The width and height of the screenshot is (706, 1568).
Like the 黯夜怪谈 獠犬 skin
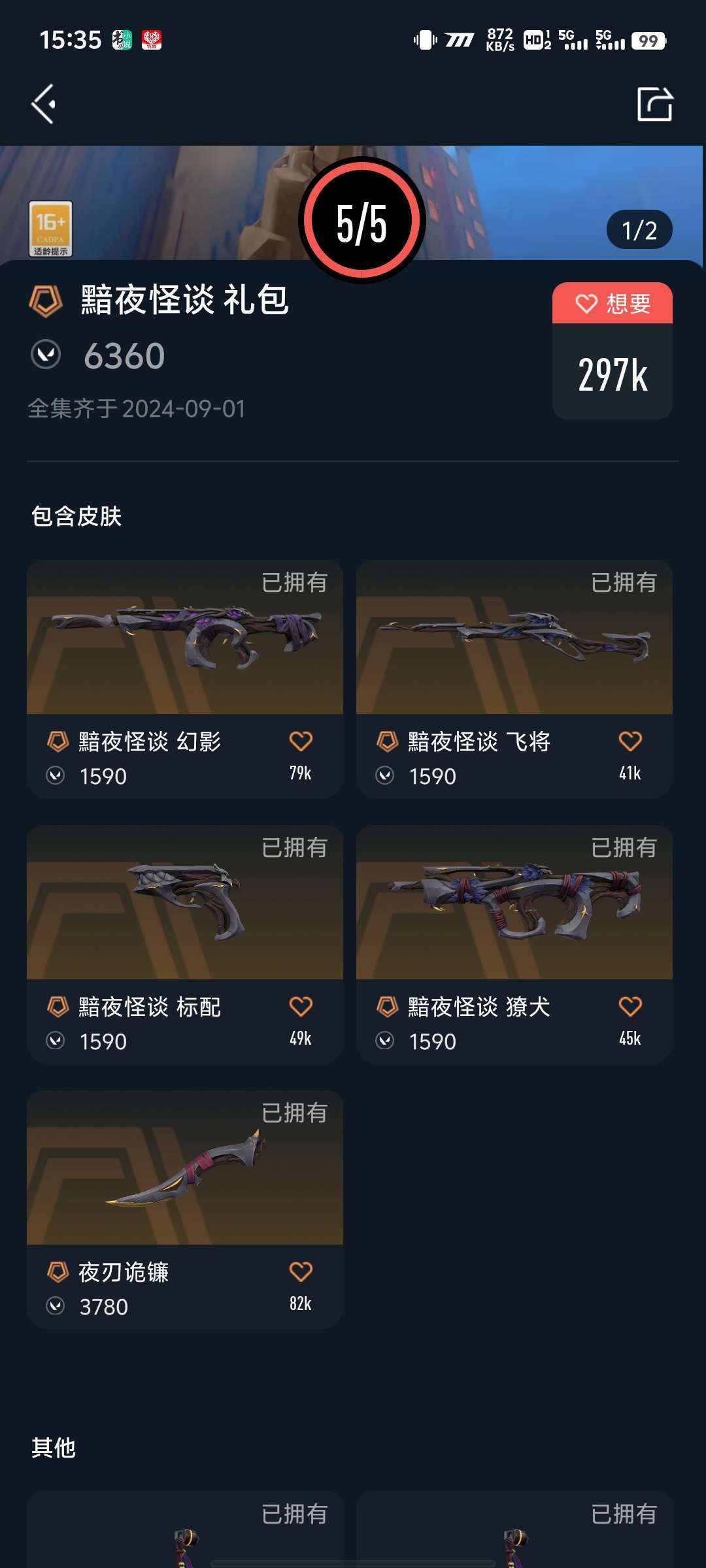coord(630,1007)
